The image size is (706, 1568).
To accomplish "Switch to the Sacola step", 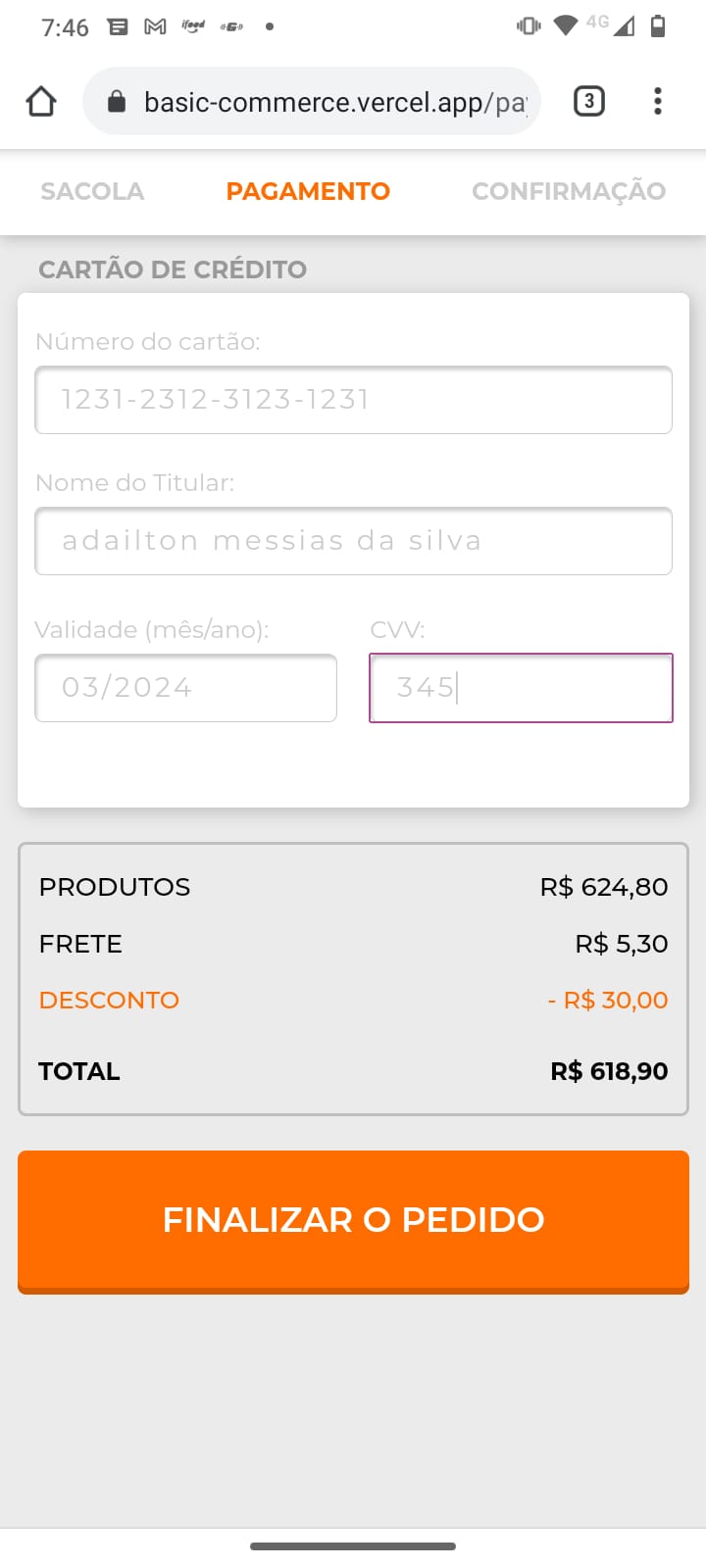I will coord(92,191).
